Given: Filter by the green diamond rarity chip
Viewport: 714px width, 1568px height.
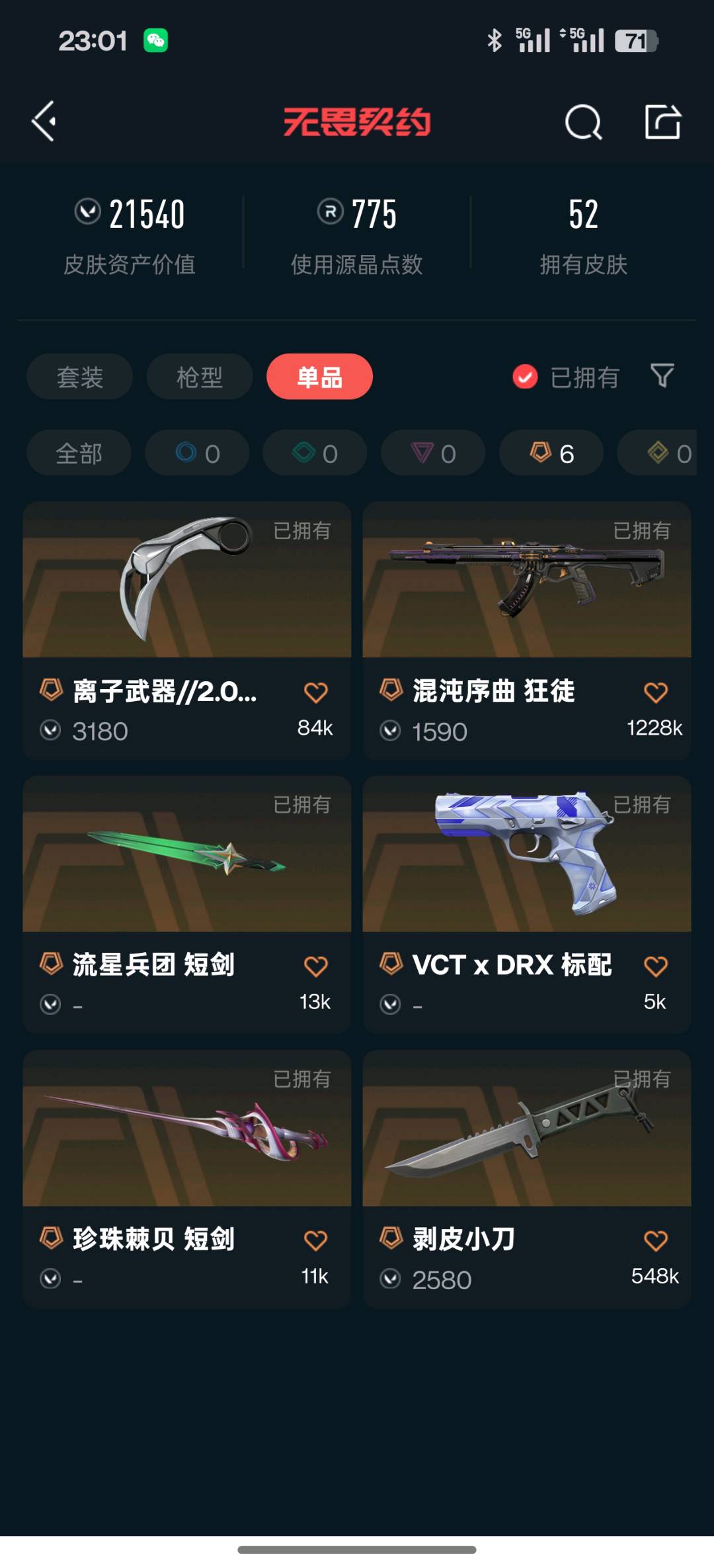Looking at the screenshot, I should [315, 454].
